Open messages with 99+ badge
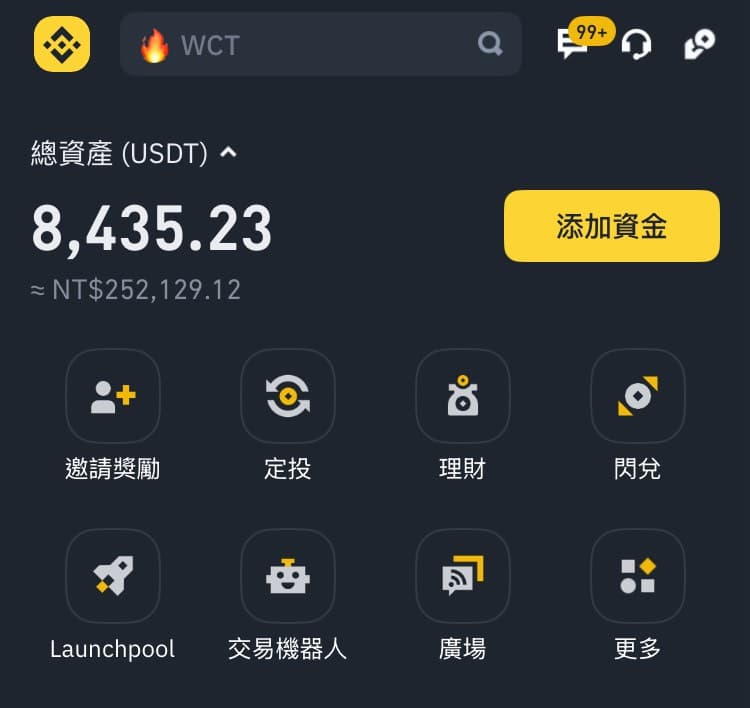 click(x=573, y=44)
